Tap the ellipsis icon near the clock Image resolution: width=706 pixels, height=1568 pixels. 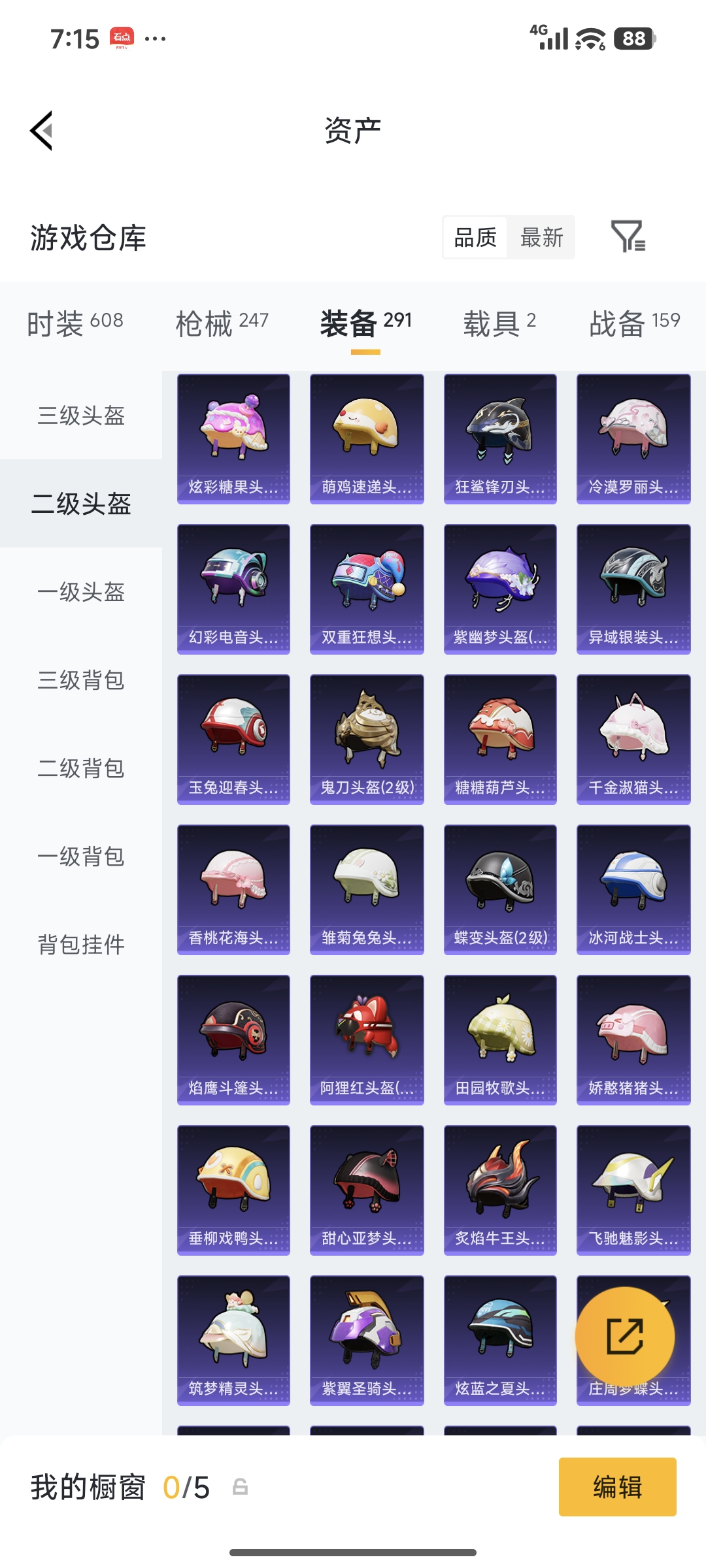pos(154,39)
